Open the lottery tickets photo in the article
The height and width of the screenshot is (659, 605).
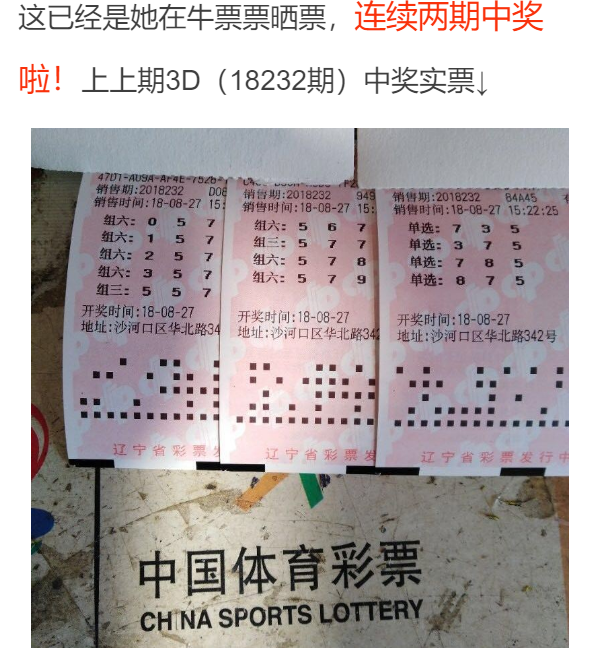[x=300, y=387]
